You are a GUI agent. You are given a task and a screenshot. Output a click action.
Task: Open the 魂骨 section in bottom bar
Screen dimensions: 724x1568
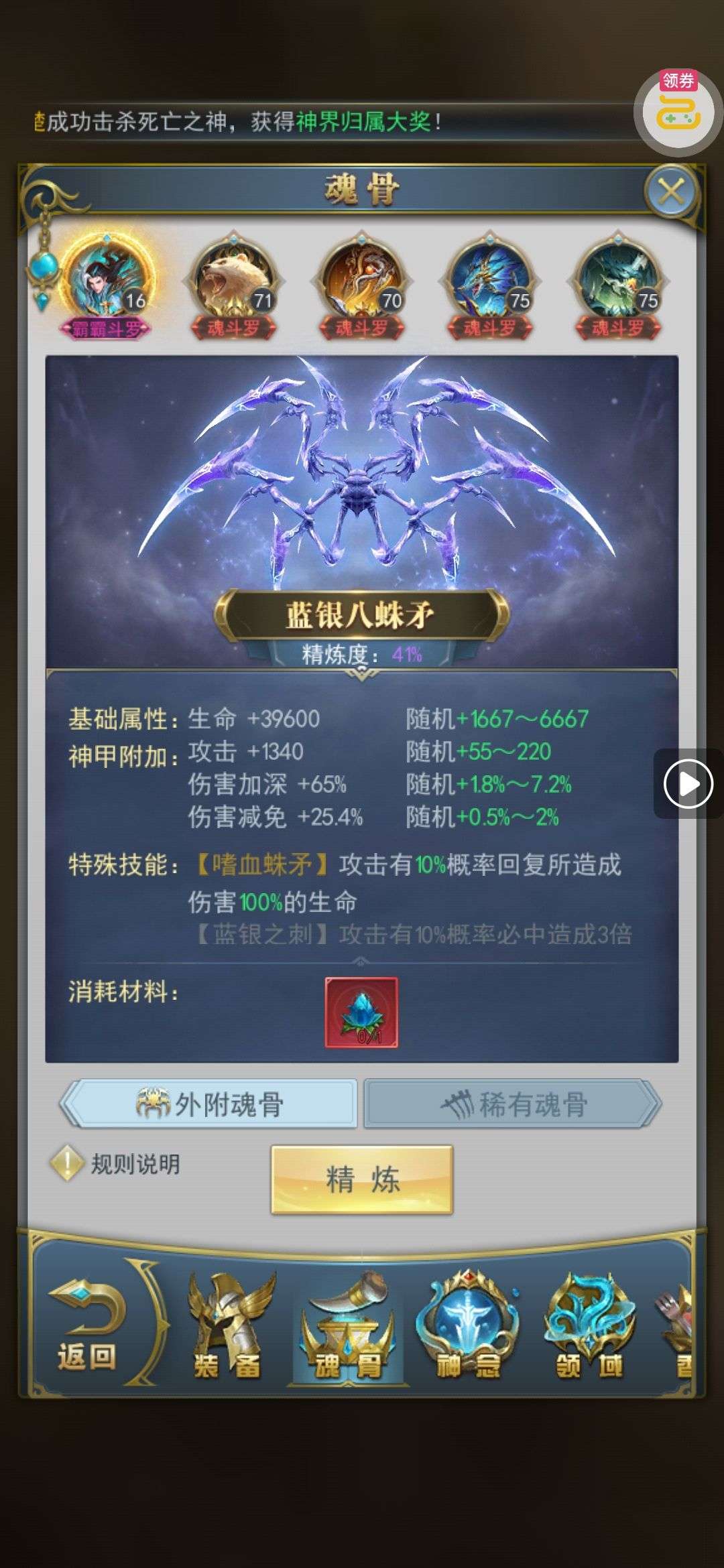[349, 1327]
